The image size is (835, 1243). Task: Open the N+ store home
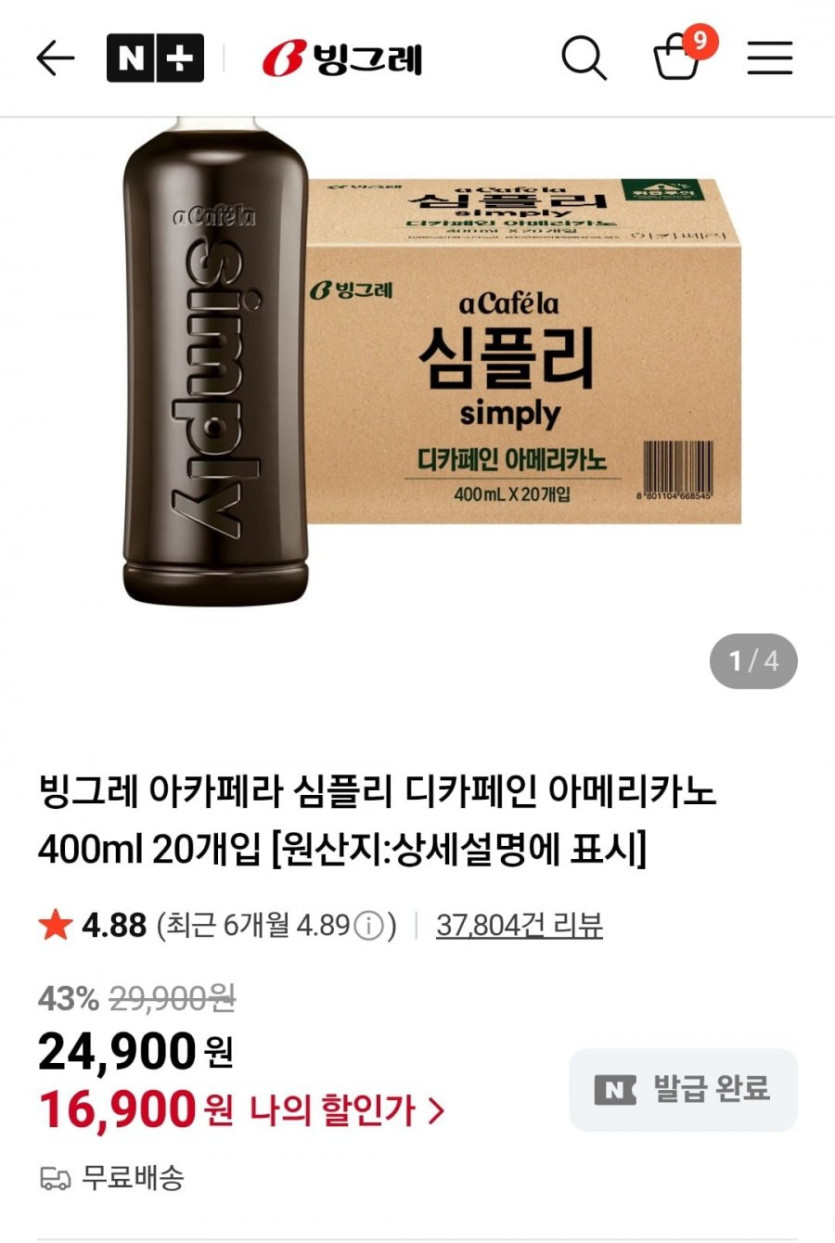tap(154, 59)
